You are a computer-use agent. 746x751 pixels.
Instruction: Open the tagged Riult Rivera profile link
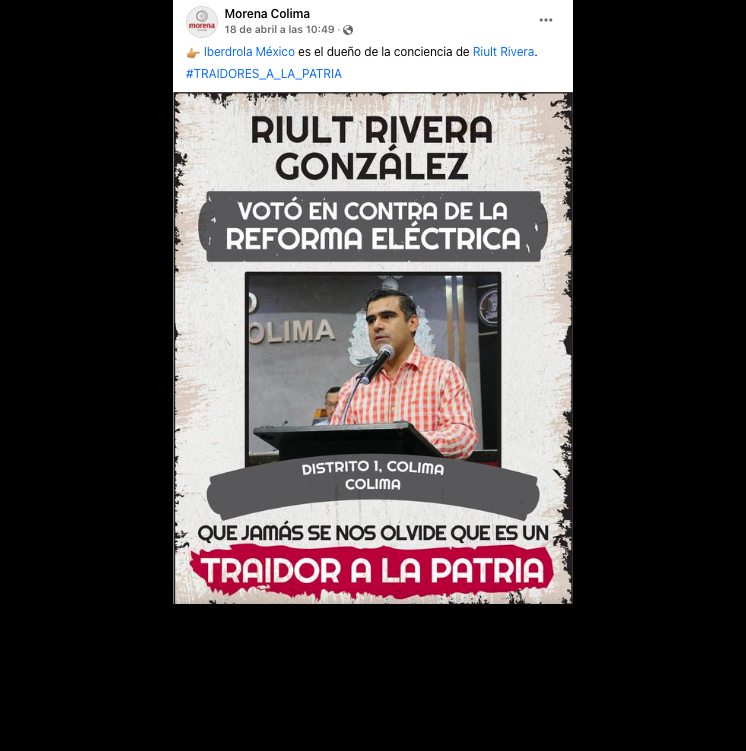click(503, 51)
